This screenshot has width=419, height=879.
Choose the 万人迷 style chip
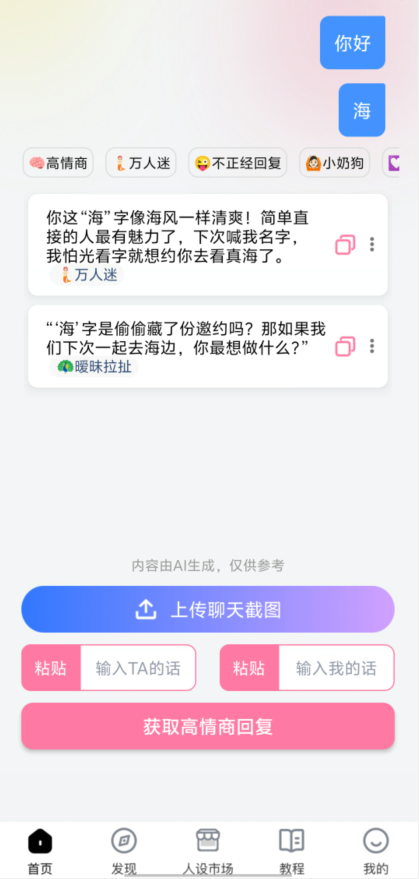tap(141, 163)
